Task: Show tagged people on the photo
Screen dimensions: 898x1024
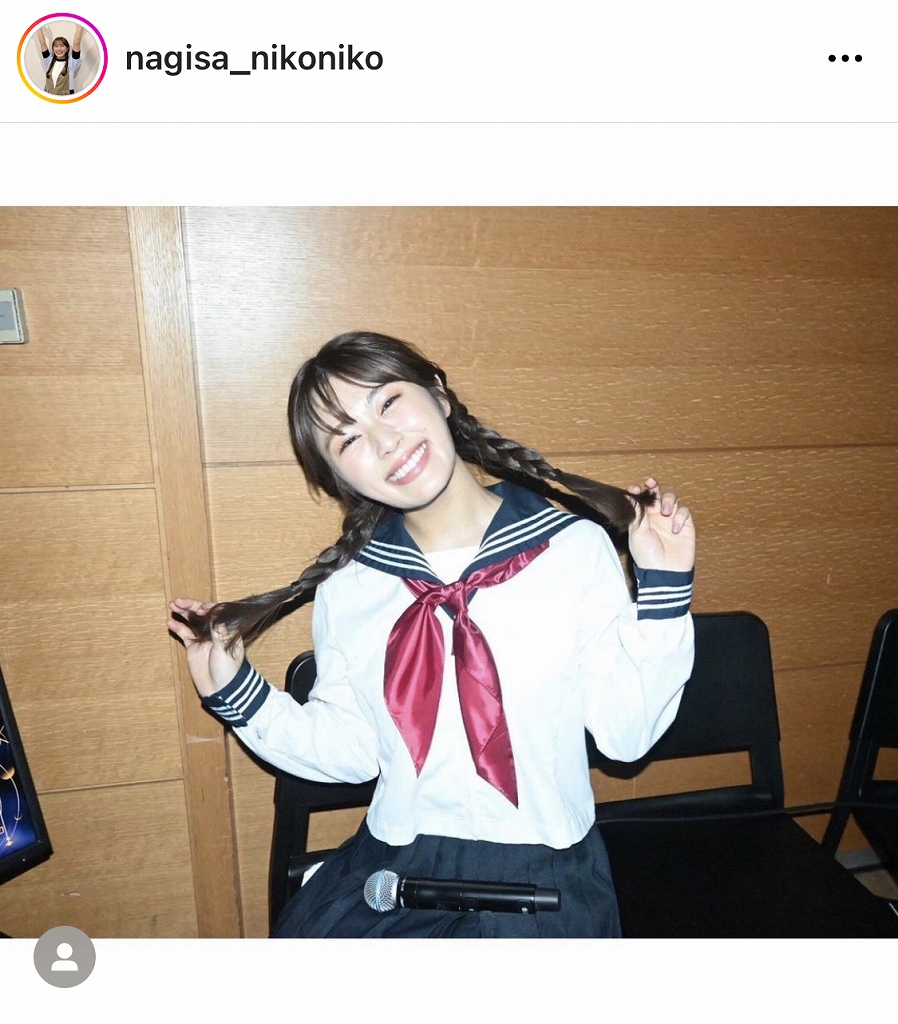Action: (64, 958)
